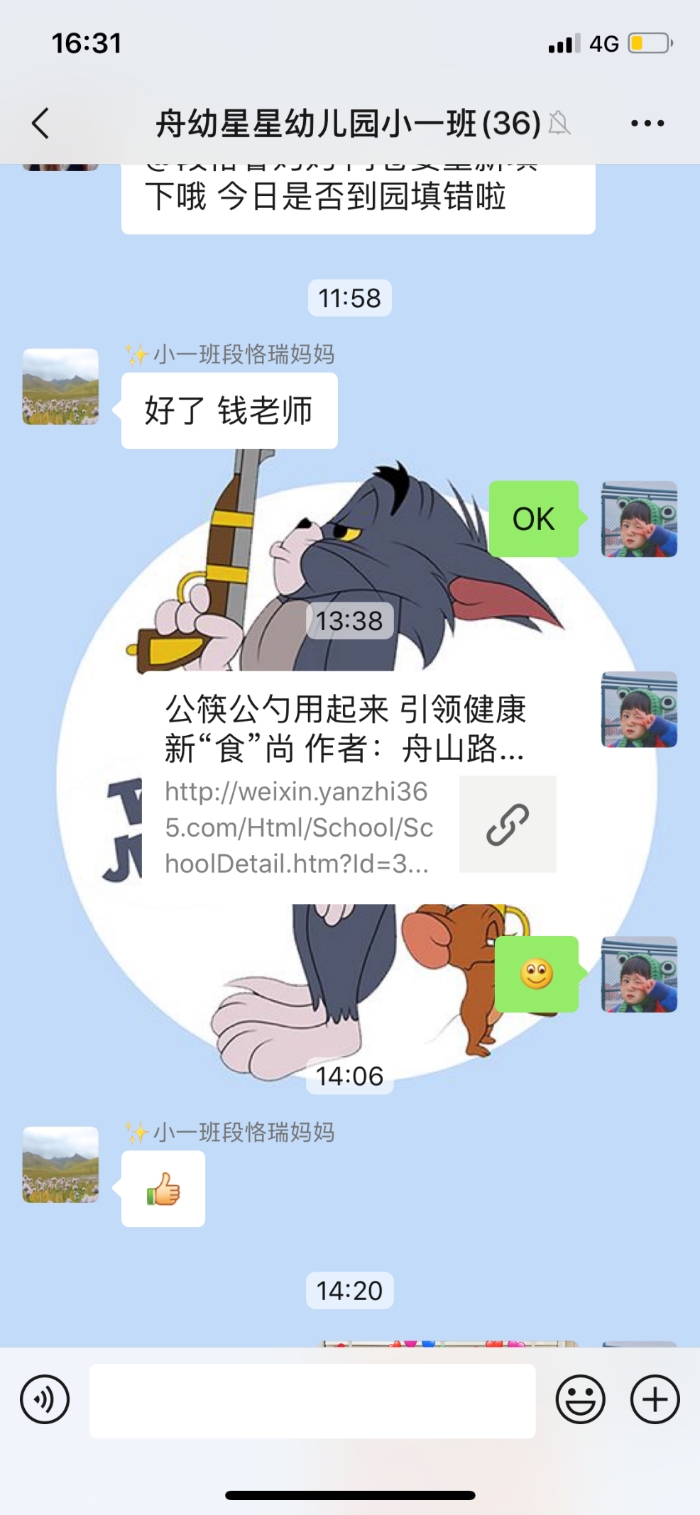Switch to voice message input
Image resolution: width=700 pixels, height=1515 pixels.
point(45,1399)
